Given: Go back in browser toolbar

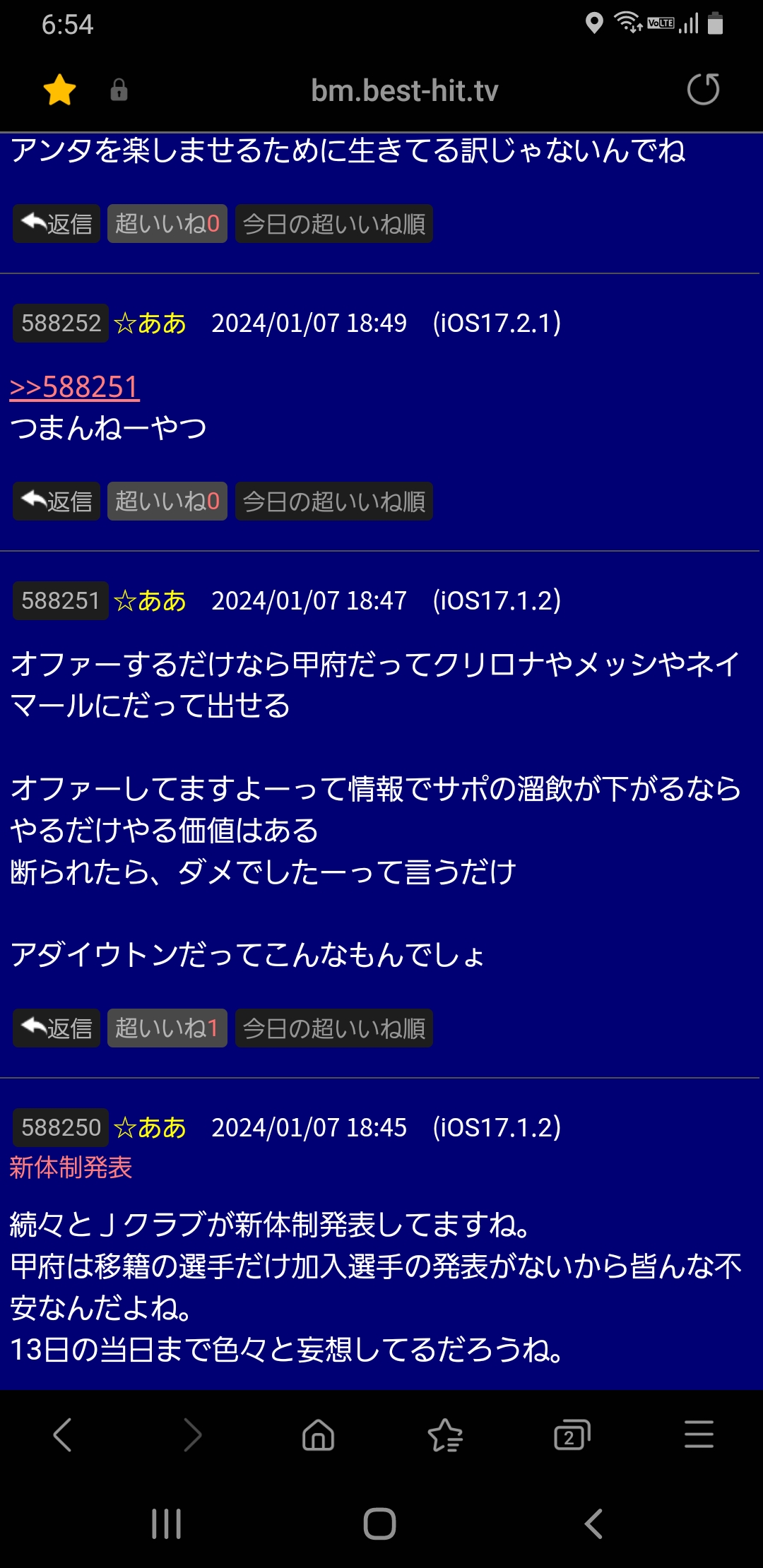Looking at the screenshot, I should point(63,1435).
